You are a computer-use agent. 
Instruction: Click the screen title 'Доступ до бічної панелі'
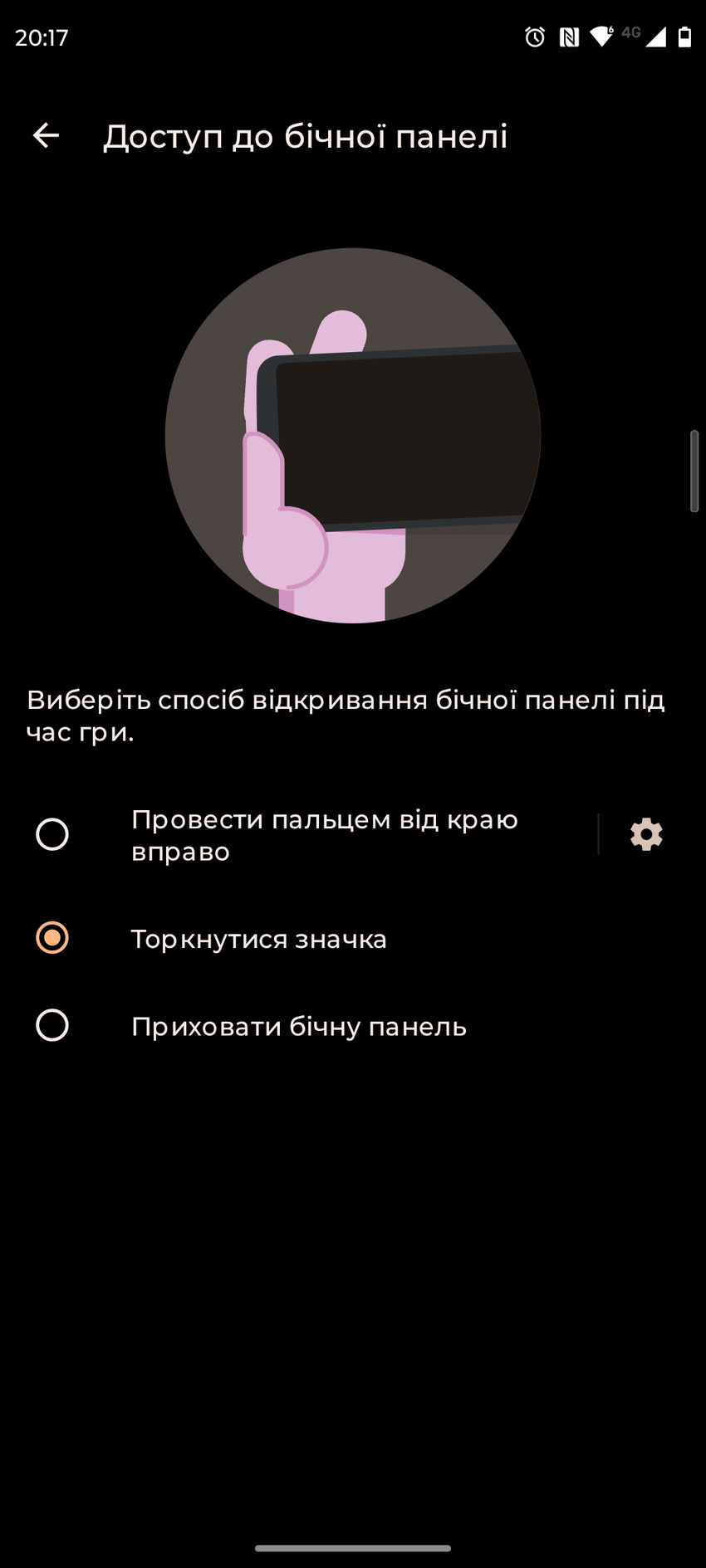pos(306,135)
